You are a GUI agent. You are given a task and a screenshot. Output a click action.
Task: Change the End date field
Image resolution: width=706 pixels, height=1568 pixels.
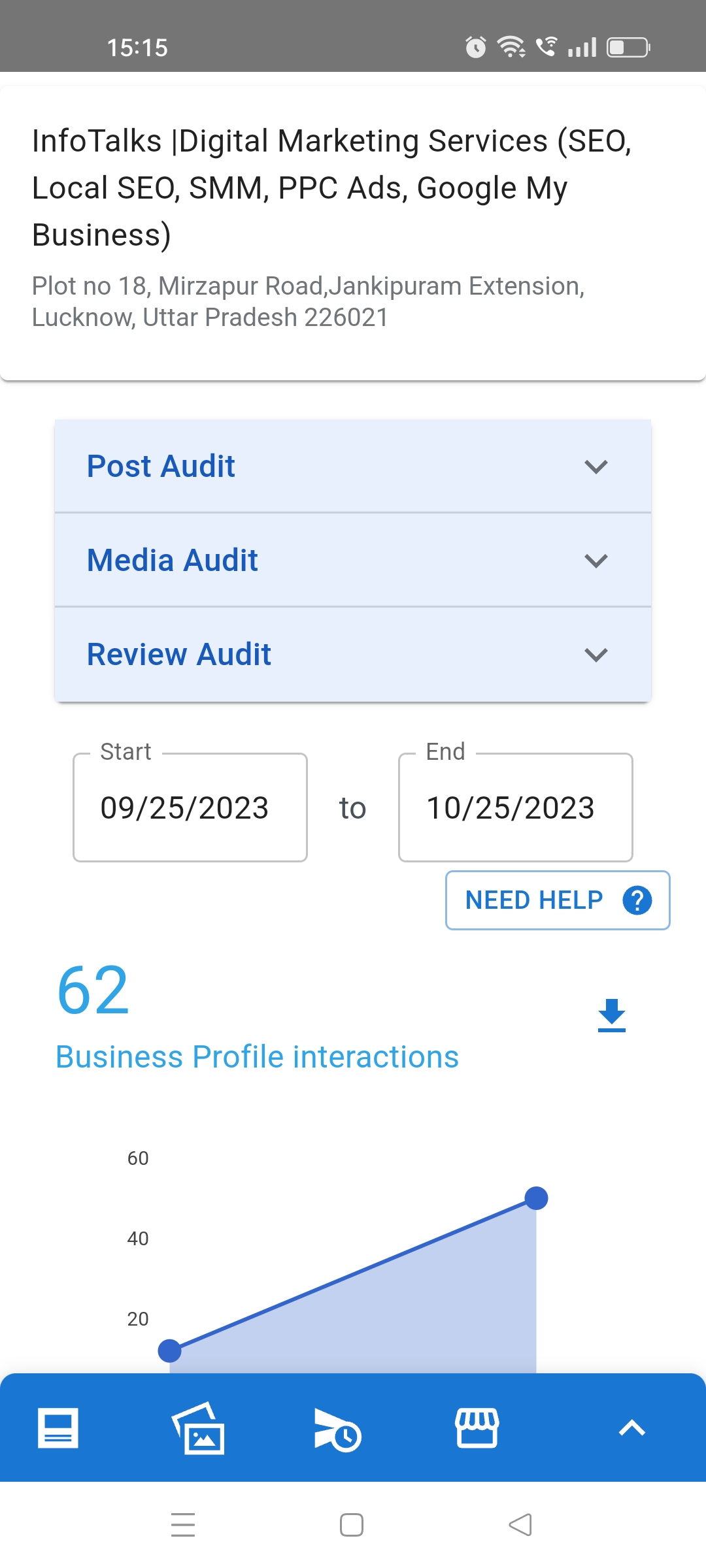pos(516,808)
